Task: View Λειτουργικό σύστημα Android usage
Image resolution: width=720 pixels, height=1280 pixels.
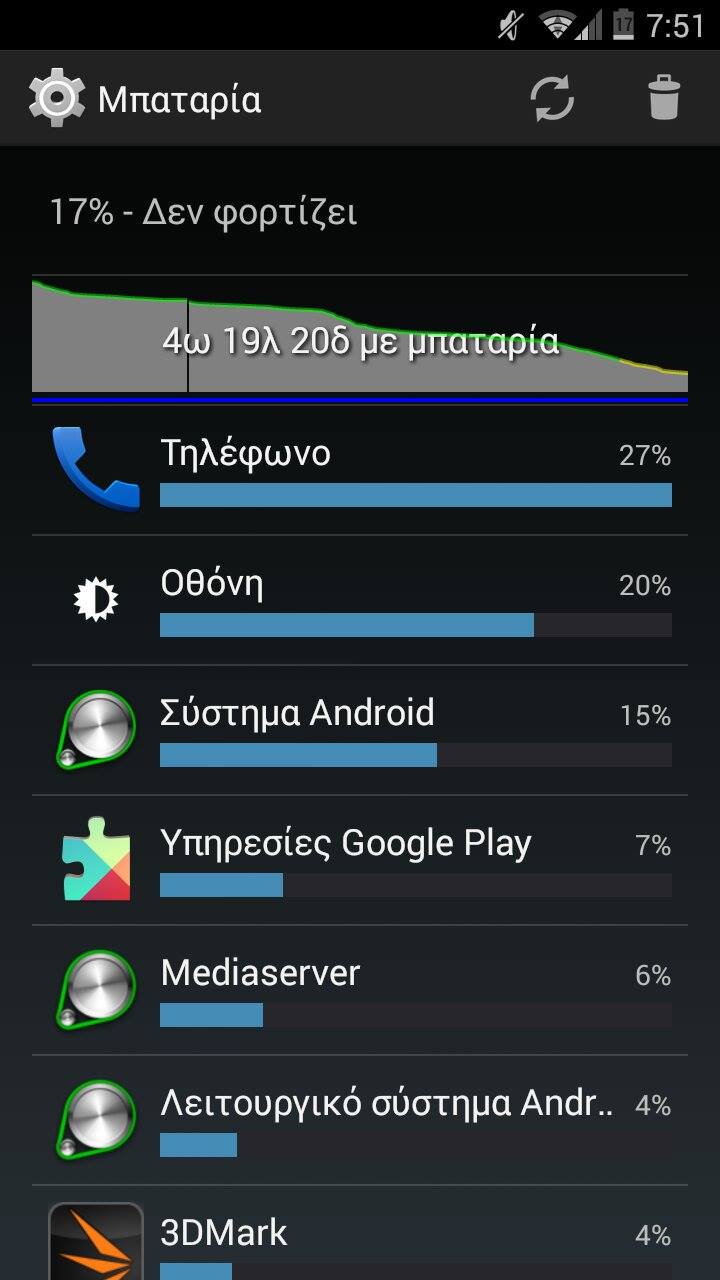Action: [x=360, y=1120]
